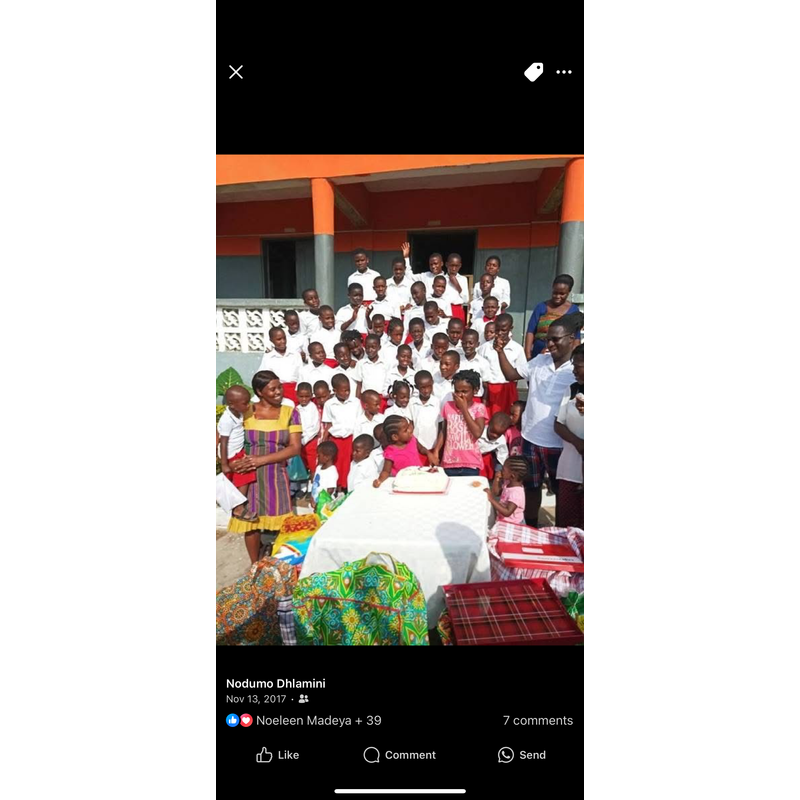Open Nodumo Dhlamini's profile

(x=275, y=683)
